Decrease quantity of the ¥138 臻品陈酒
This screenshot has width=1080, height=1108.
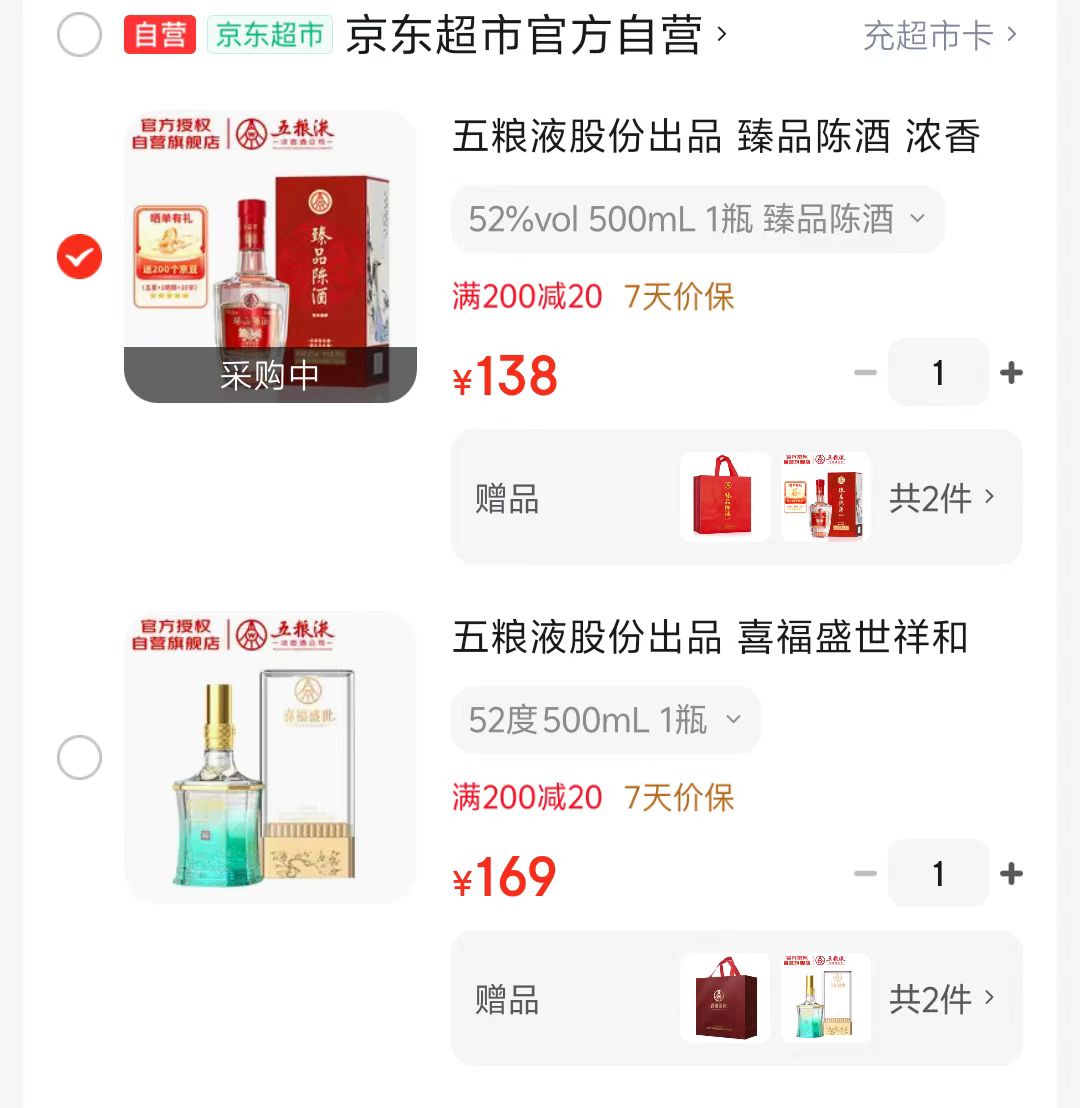tap(865, 373)
